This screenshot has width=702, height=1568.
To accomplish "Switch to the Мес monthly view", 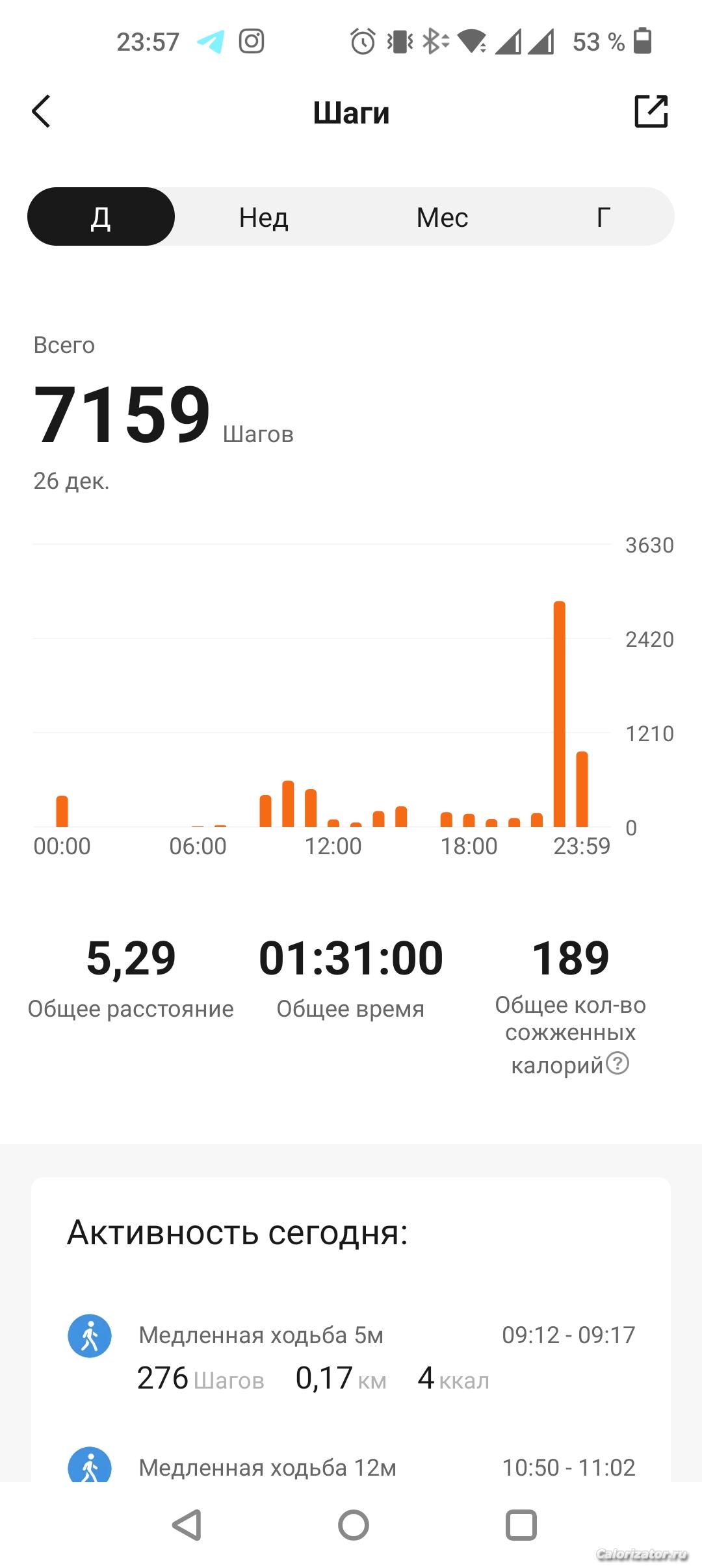I will (442, 217).
